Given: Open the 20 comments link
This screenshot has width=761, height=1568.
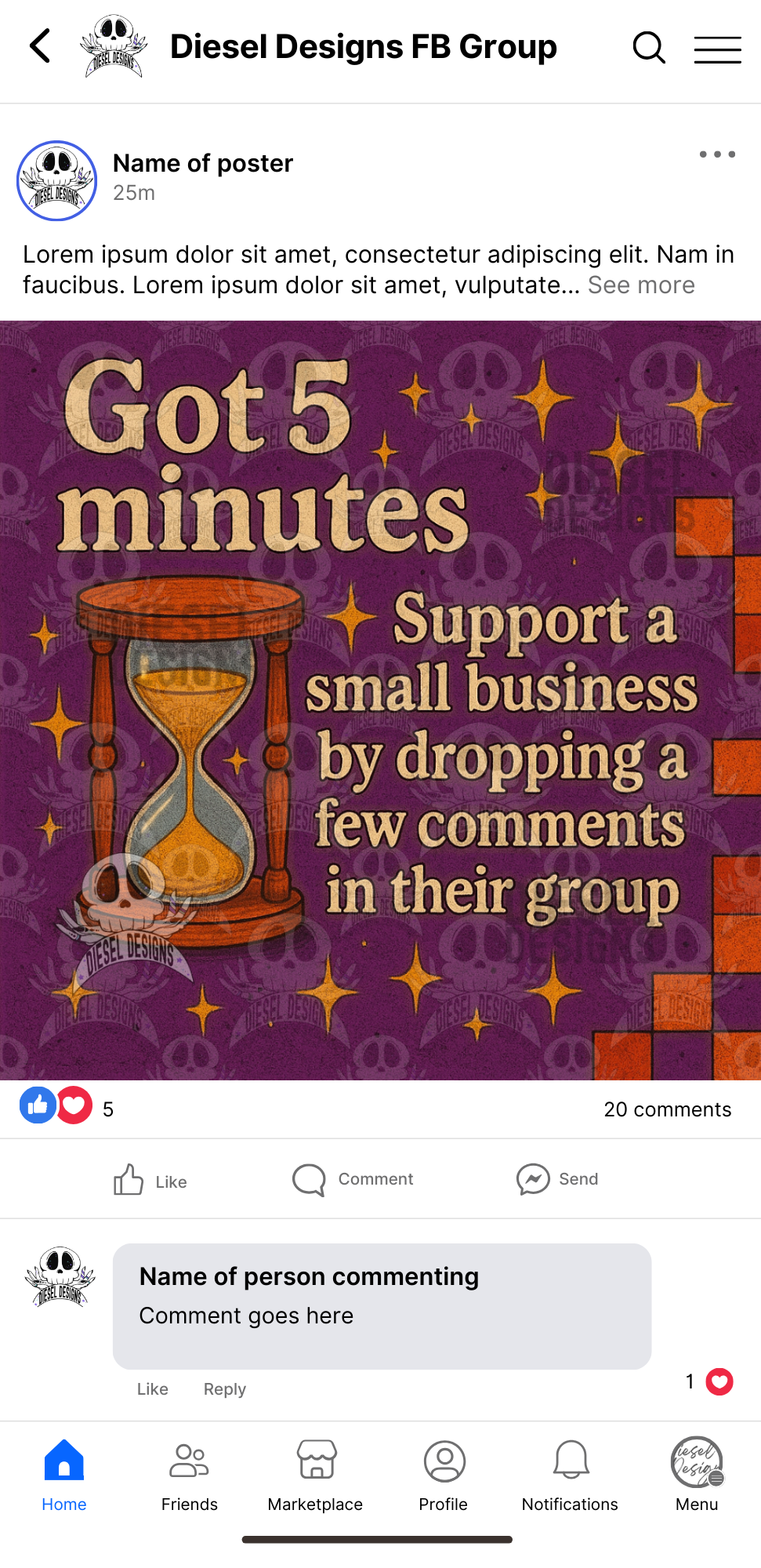Looking at the screenshot, I should [x=667, y=1109].
